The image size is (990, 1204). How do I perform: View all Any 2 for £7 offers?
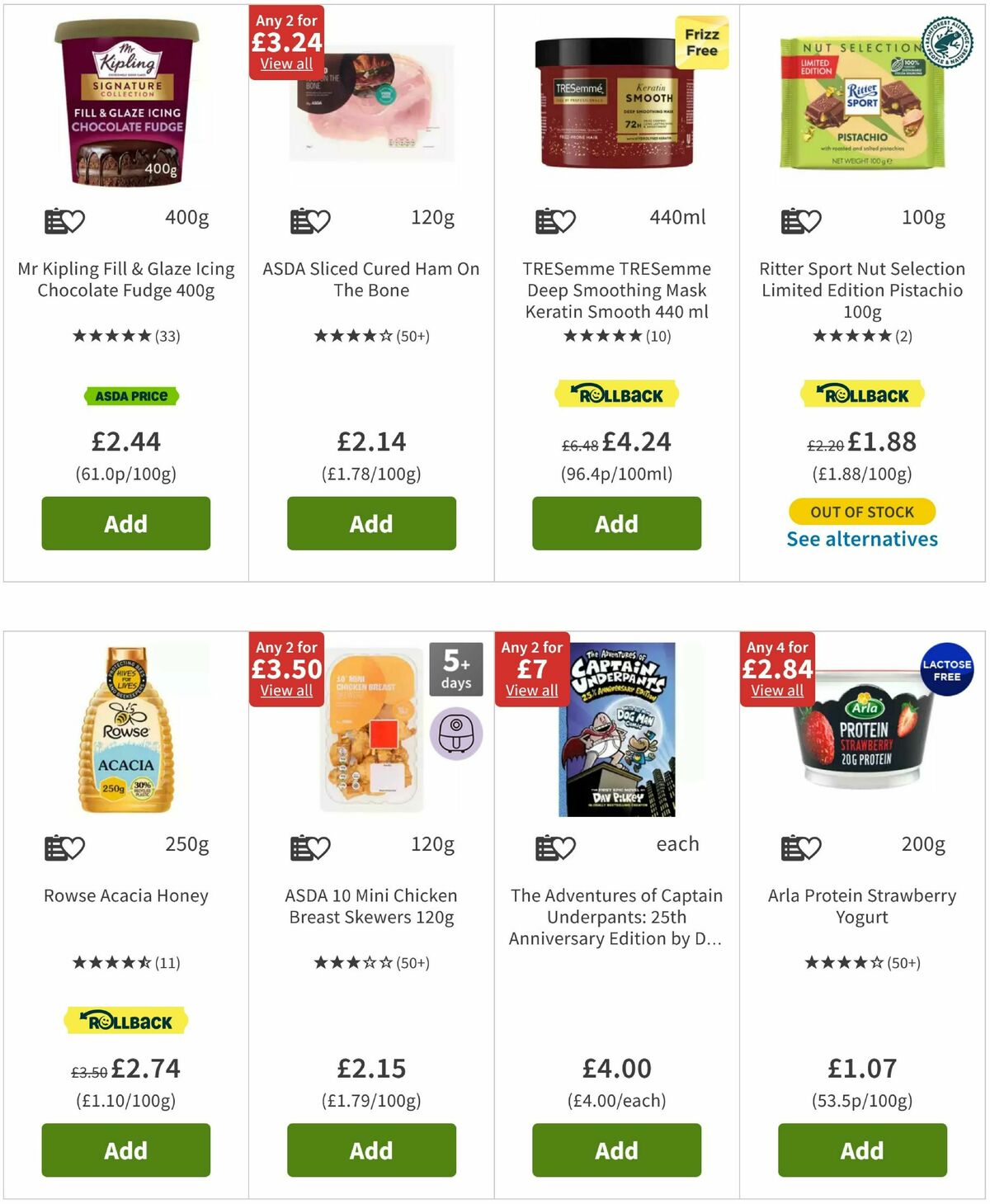[x=531, y=691]
